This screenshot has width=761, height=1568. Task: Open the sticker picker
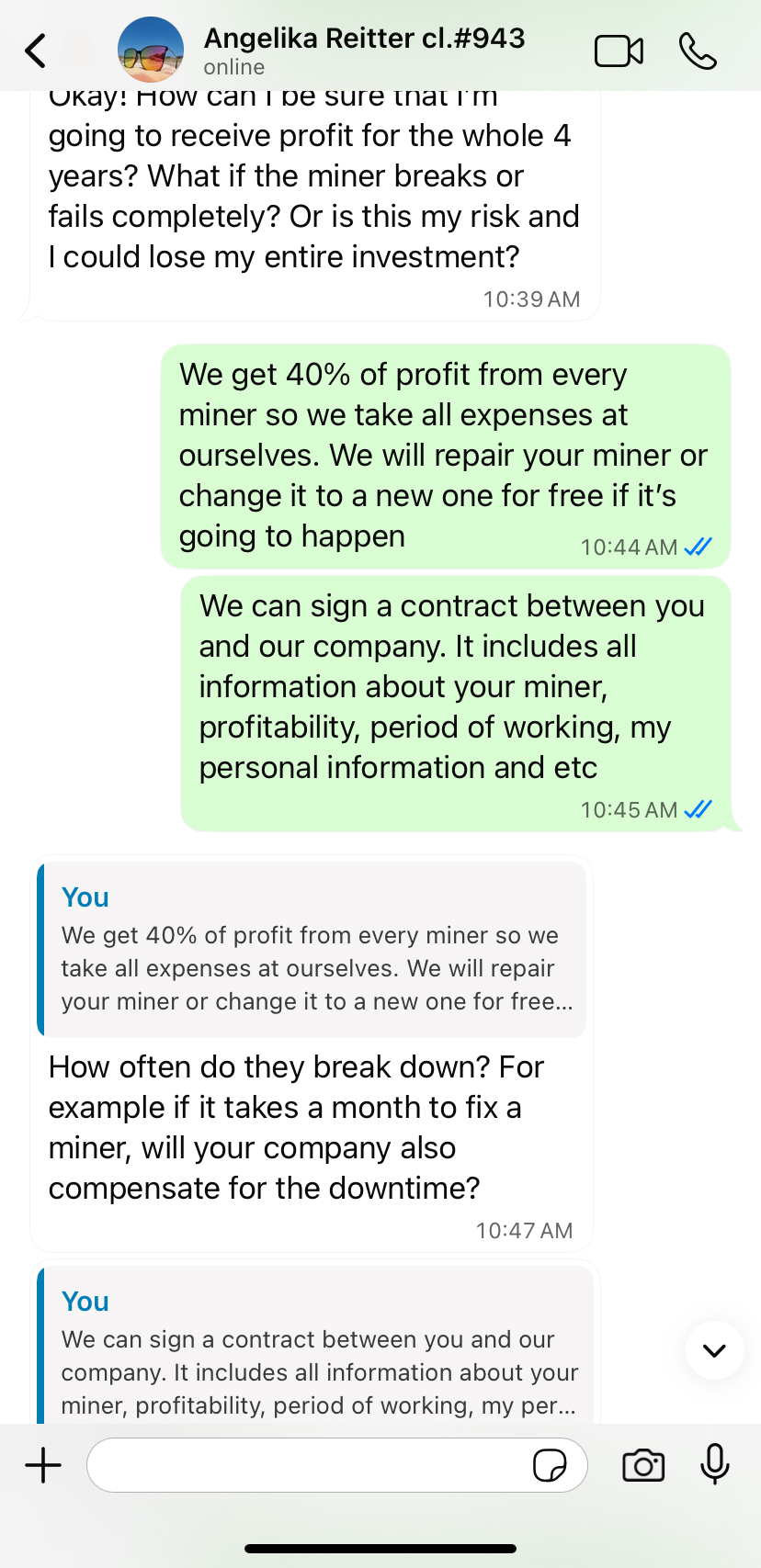pyautogui.click(x=550, y=1466)
